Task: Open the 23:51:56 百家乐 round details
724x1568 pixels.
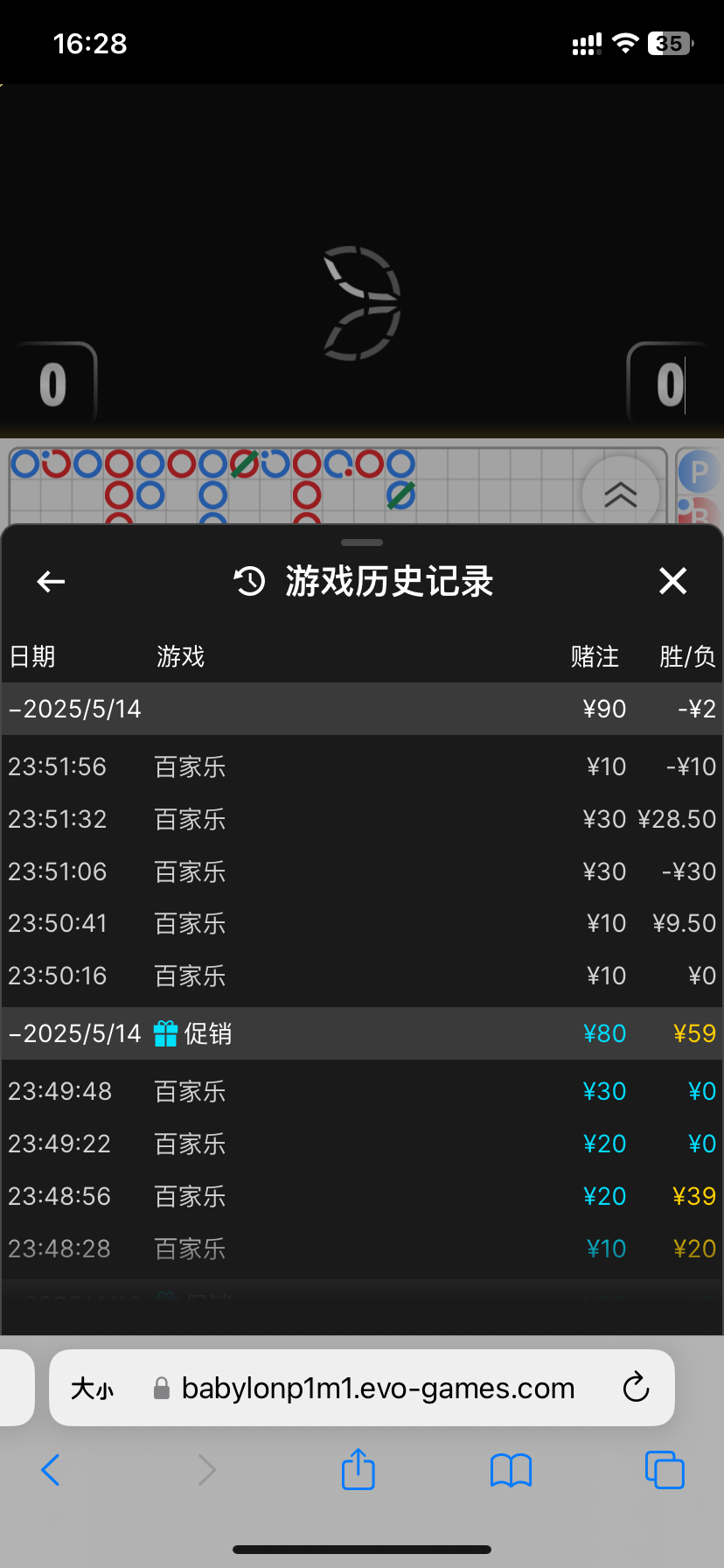Action: (362, 766)
